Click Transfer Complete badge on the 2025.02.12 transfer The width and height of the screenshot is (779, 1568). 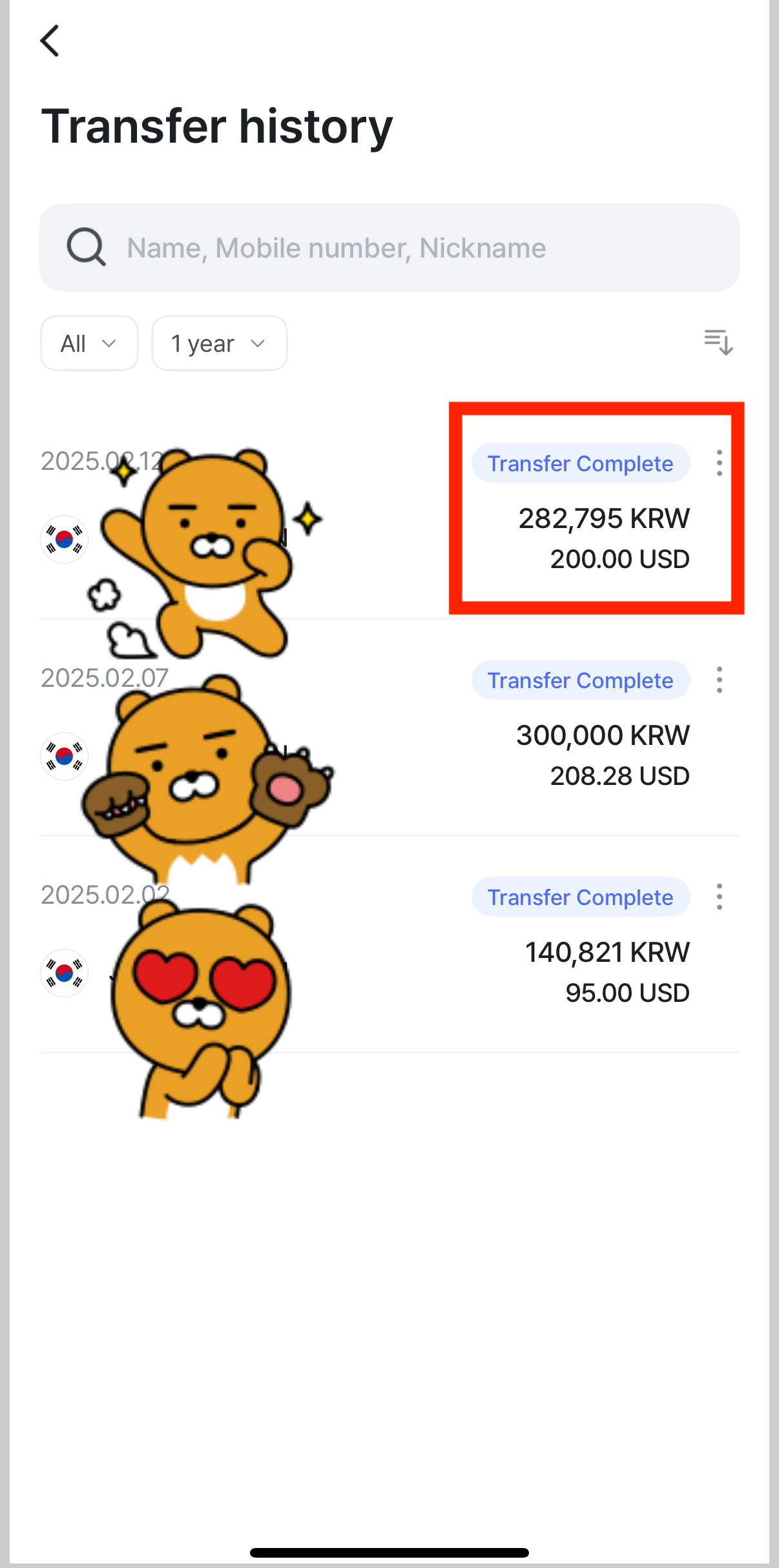click(580, 463)
